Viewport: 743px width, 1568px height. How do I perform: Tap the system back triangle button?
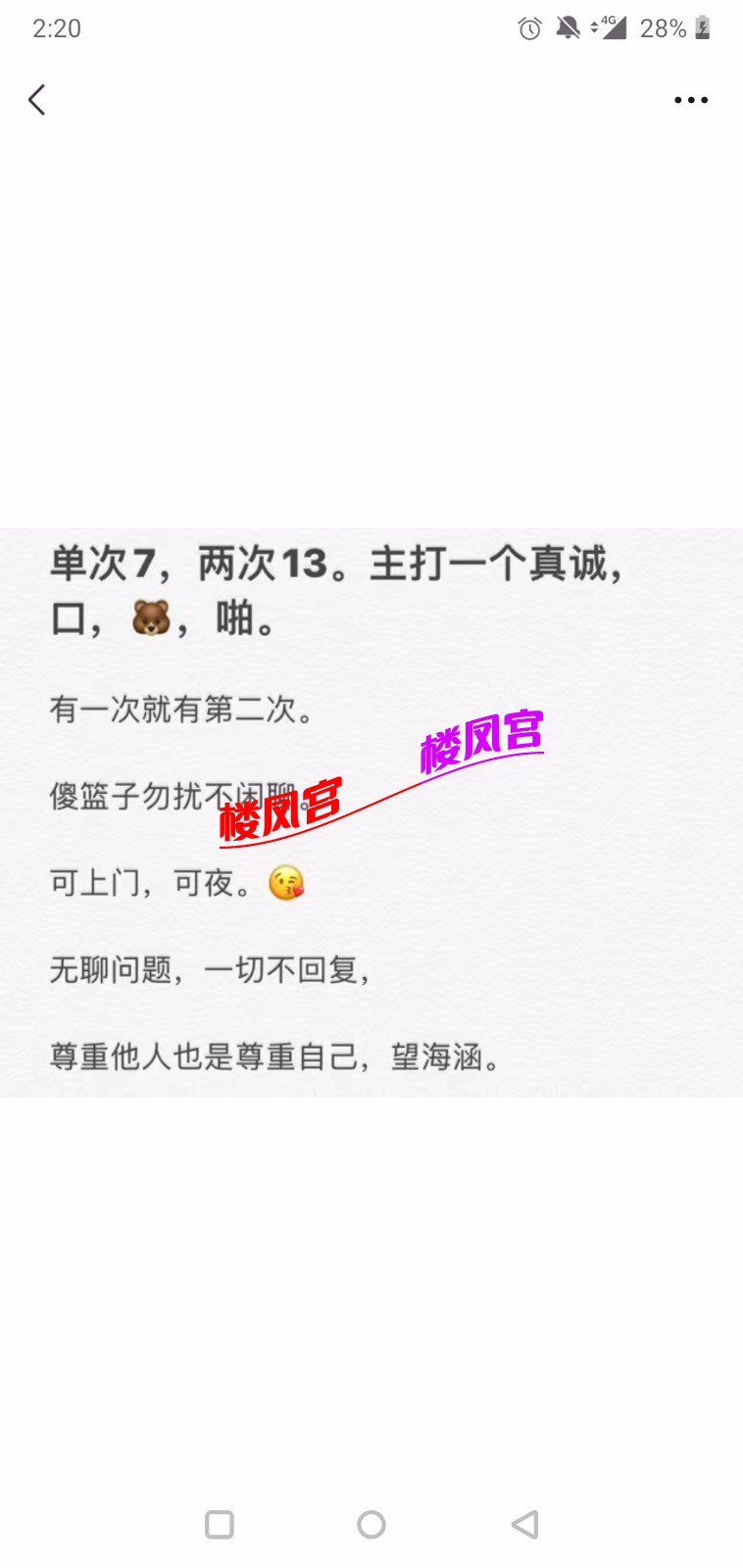coord(525,1524)
